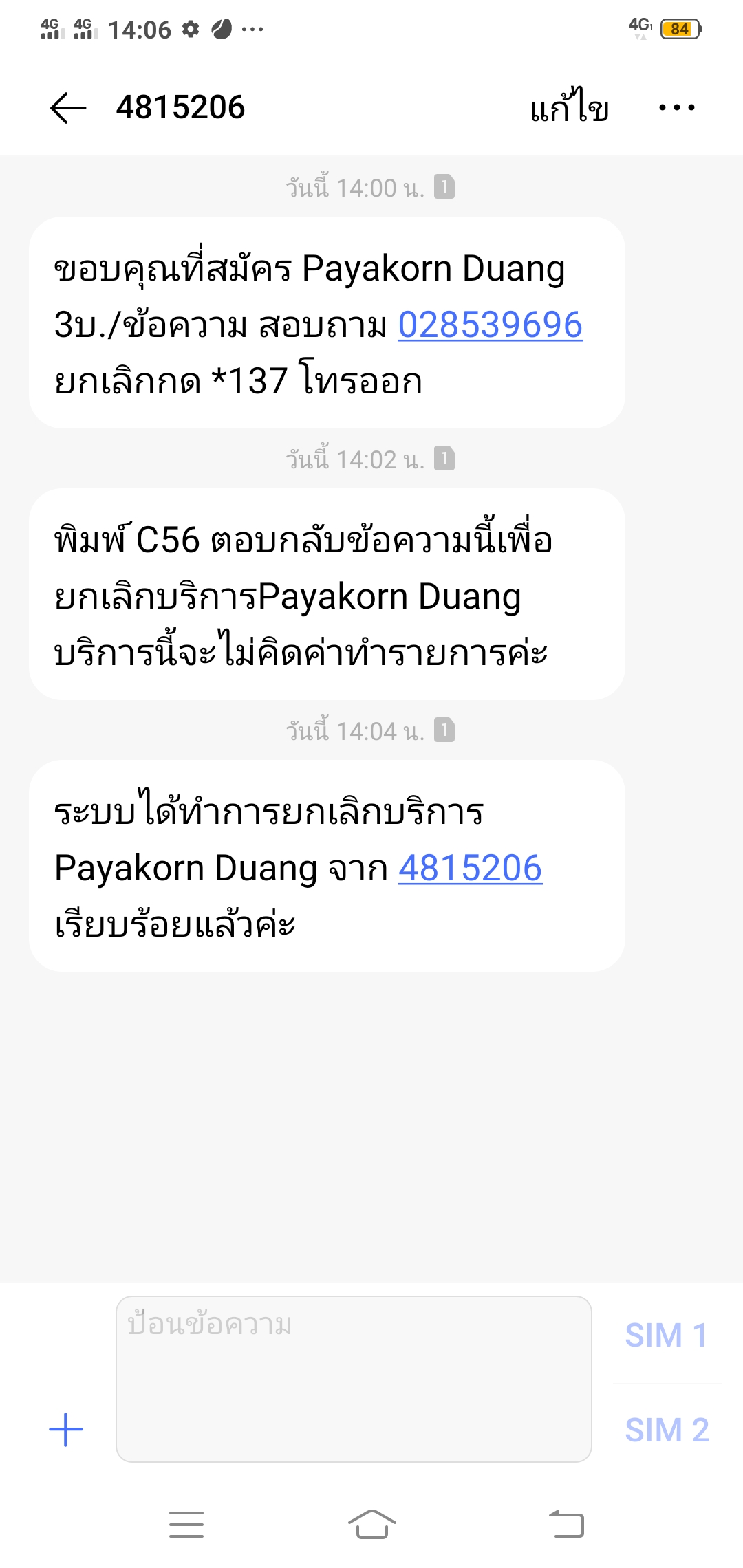
Task: Go back from the 4815206 conversation
Action: click(x=68, y=108)
